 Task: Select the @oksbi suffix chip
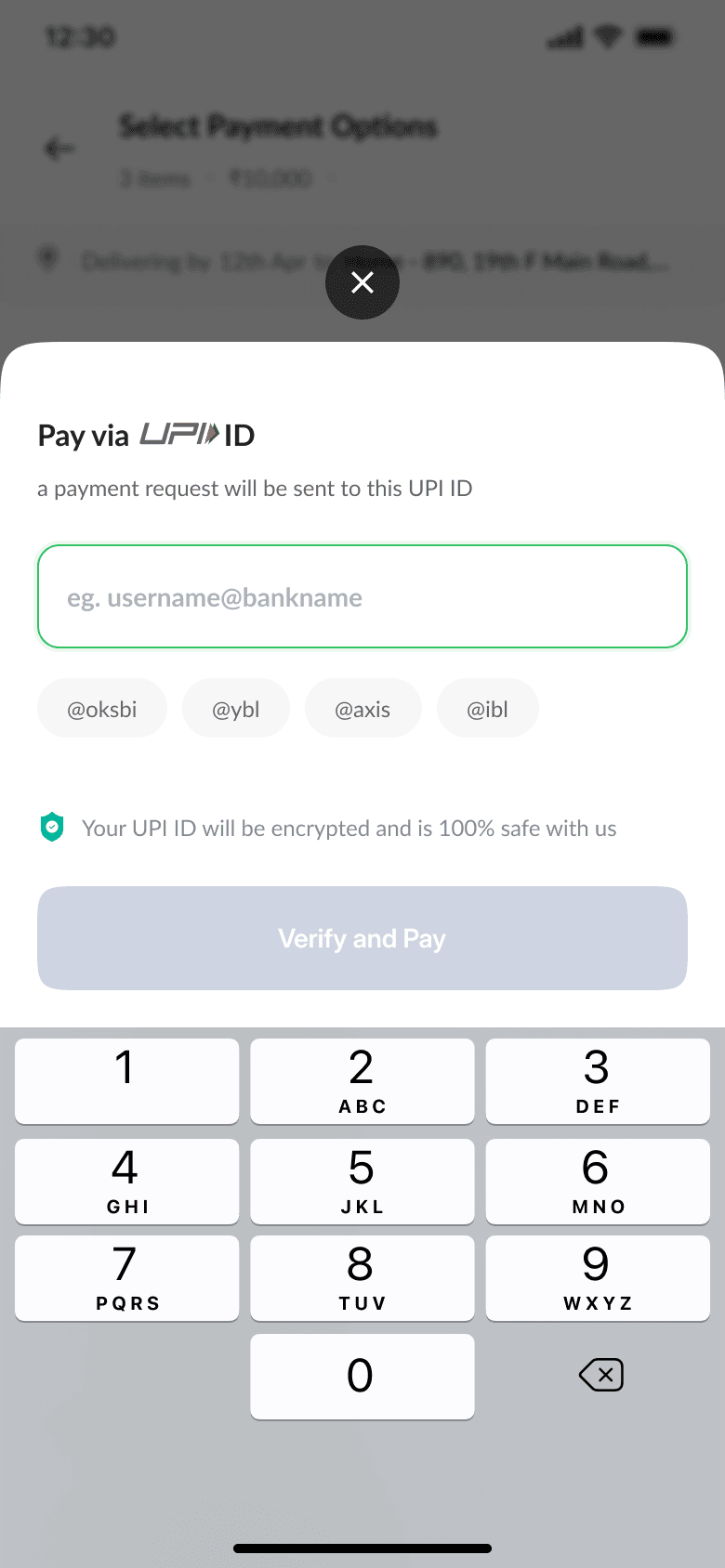(x=102, y=709)
